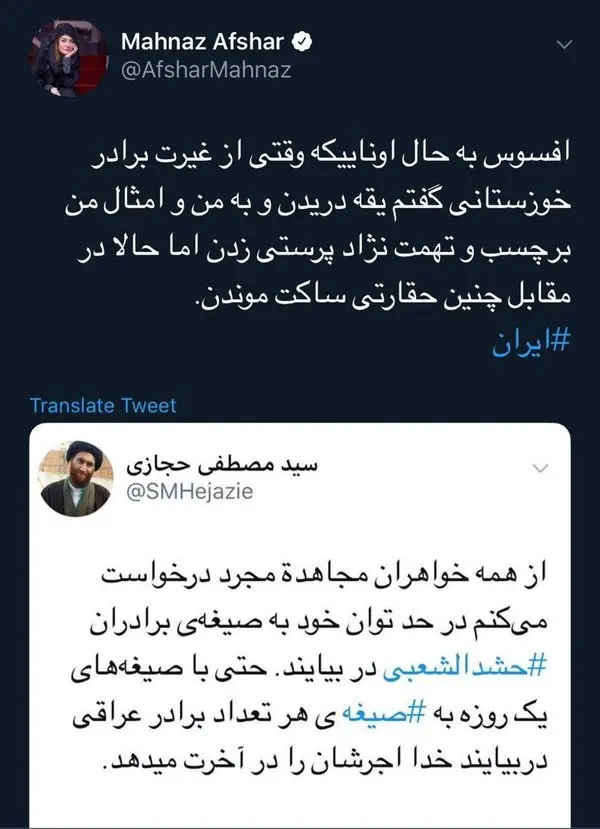Open the tweet options chevron for Mahnaz Afshar
The height and width of the screenshot is (829, 600).
coord(565,46)
